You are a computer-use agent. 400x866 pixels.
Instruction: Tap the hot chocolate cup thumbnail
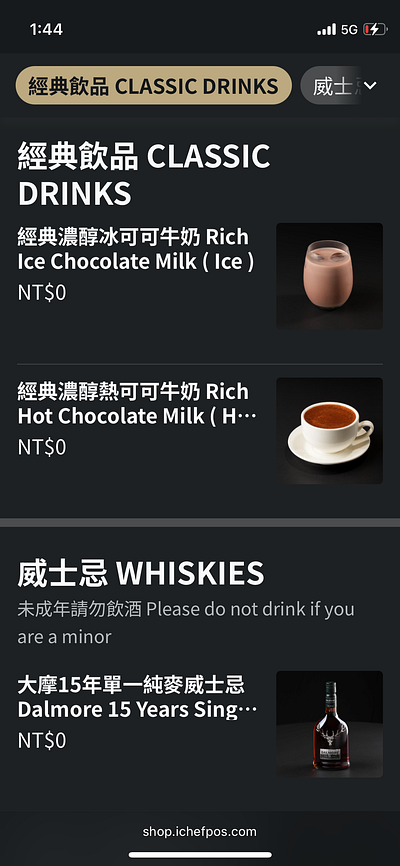329,431
